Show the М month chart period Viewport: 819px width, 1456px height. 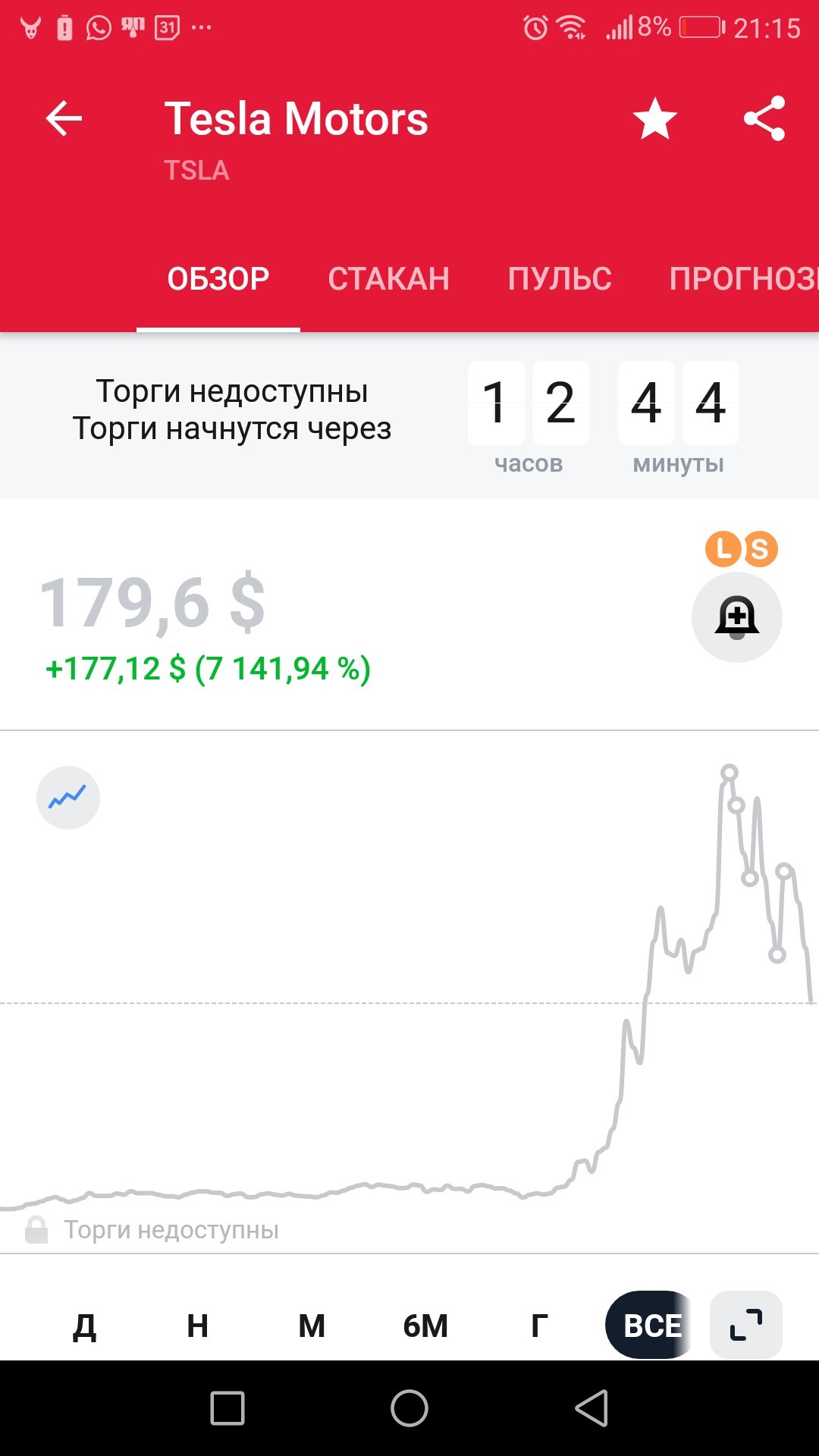point(312,1326)
